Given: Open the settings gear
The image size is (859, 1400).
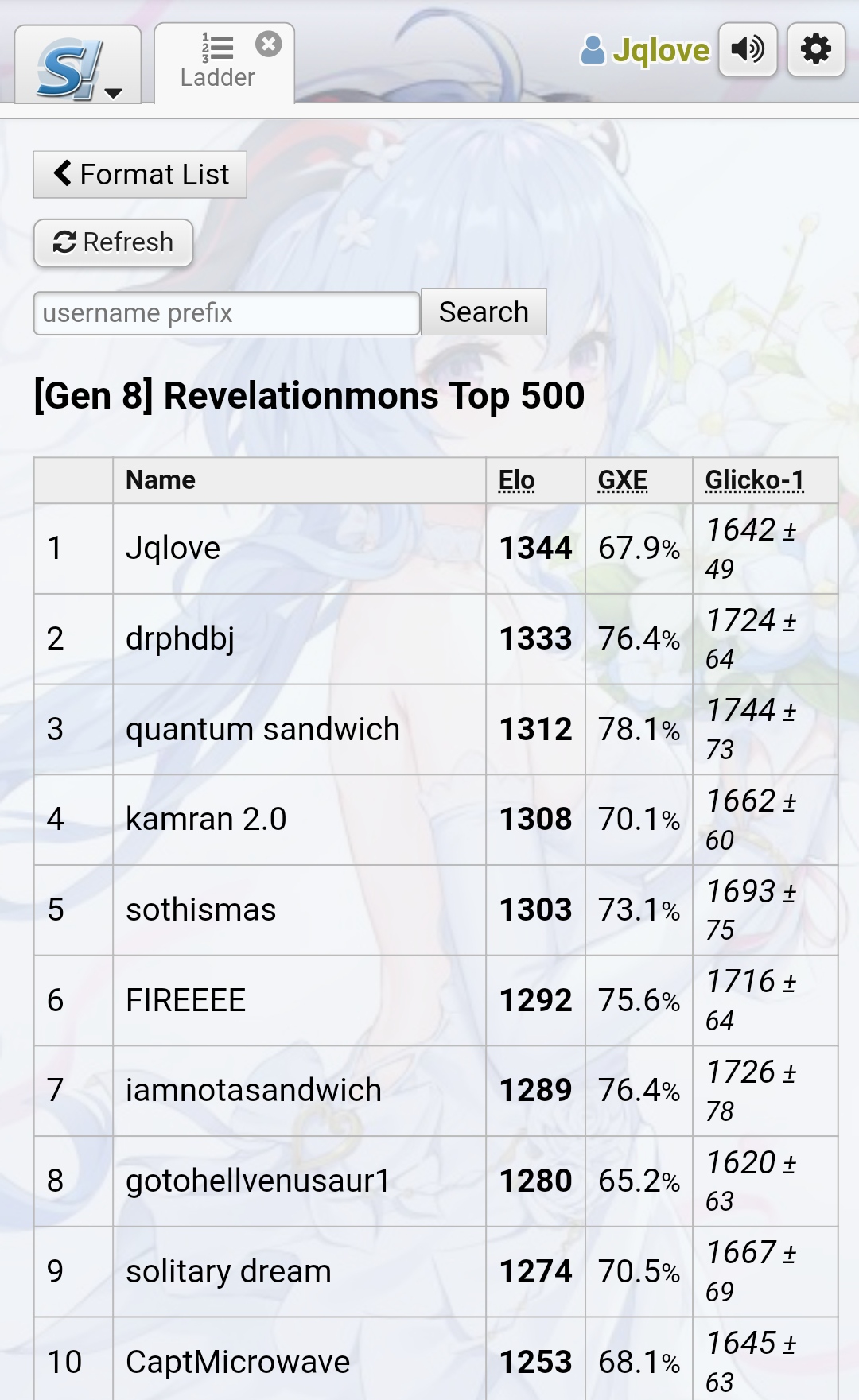Looking at the screenshot, I should [x=816, y=49].
